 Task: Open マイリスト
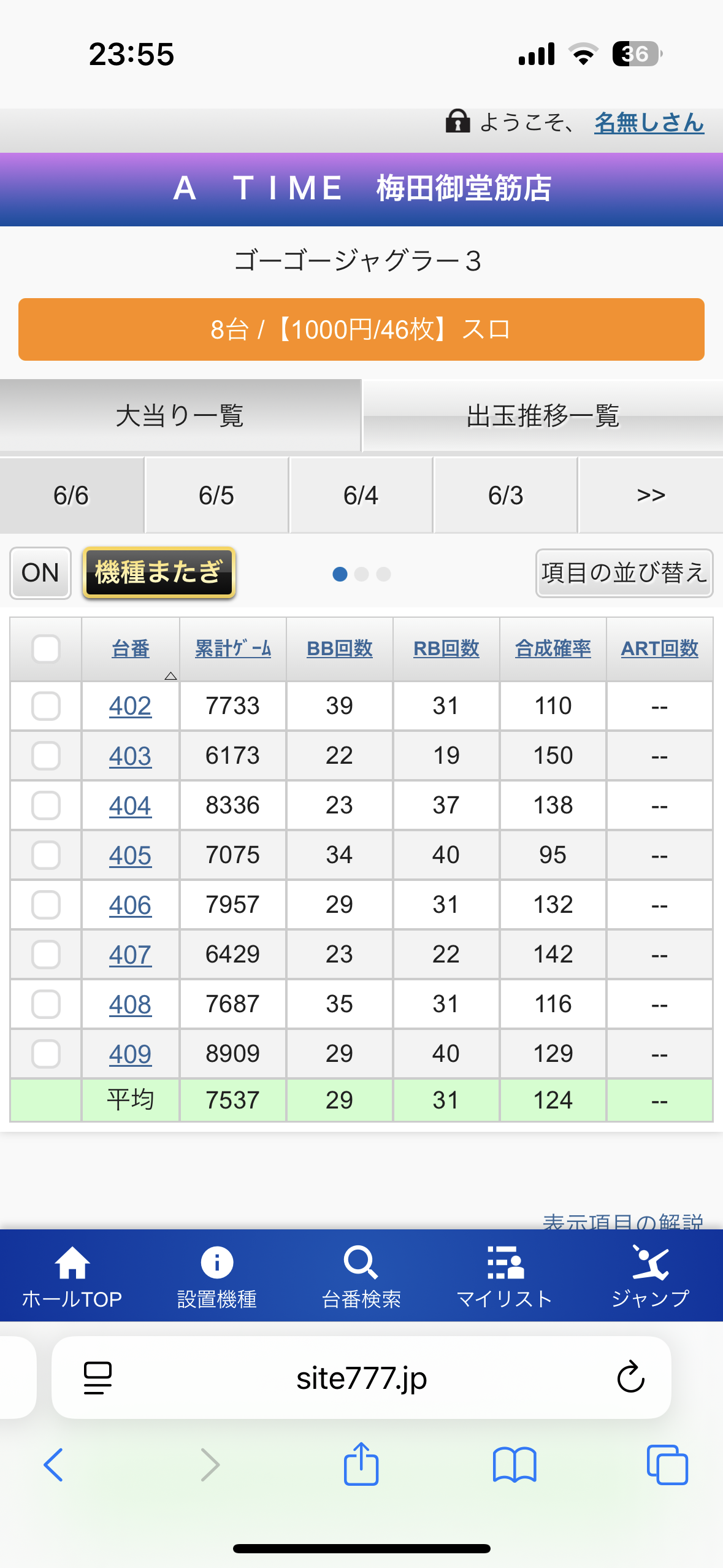tap(505, 1277)
